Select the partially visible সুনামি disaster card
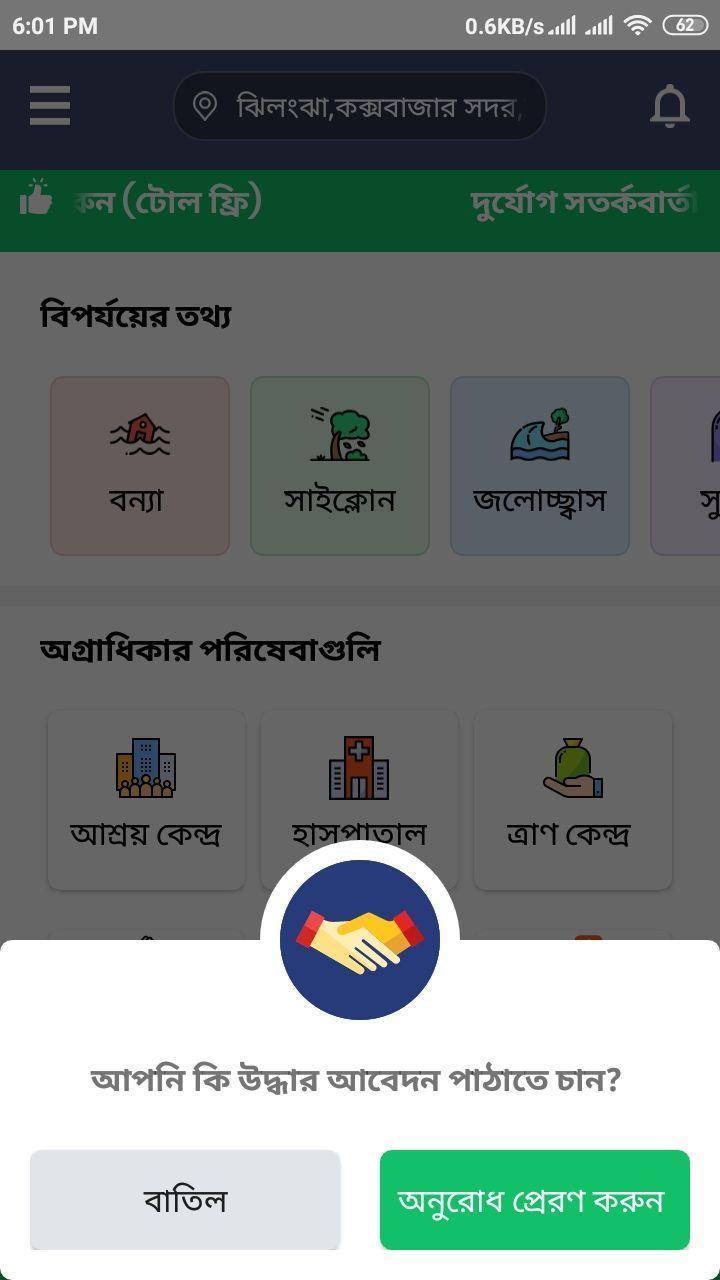This screenshot has height=1280, width=720. tap(700, 465)
